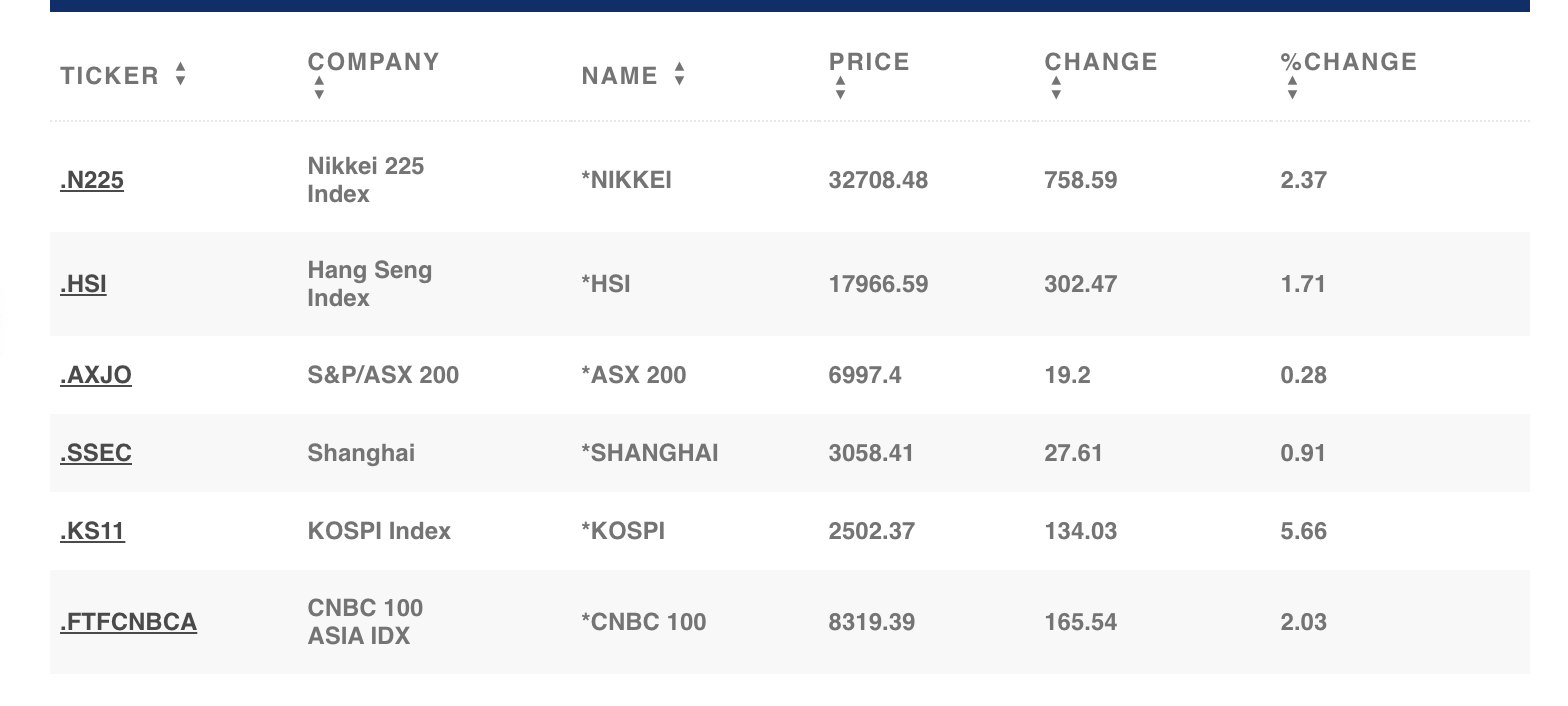Image resolution: width=1568 pixels, height=706 pixels.
Task: Sort the table by Name
Action: (x=679, y=74)
